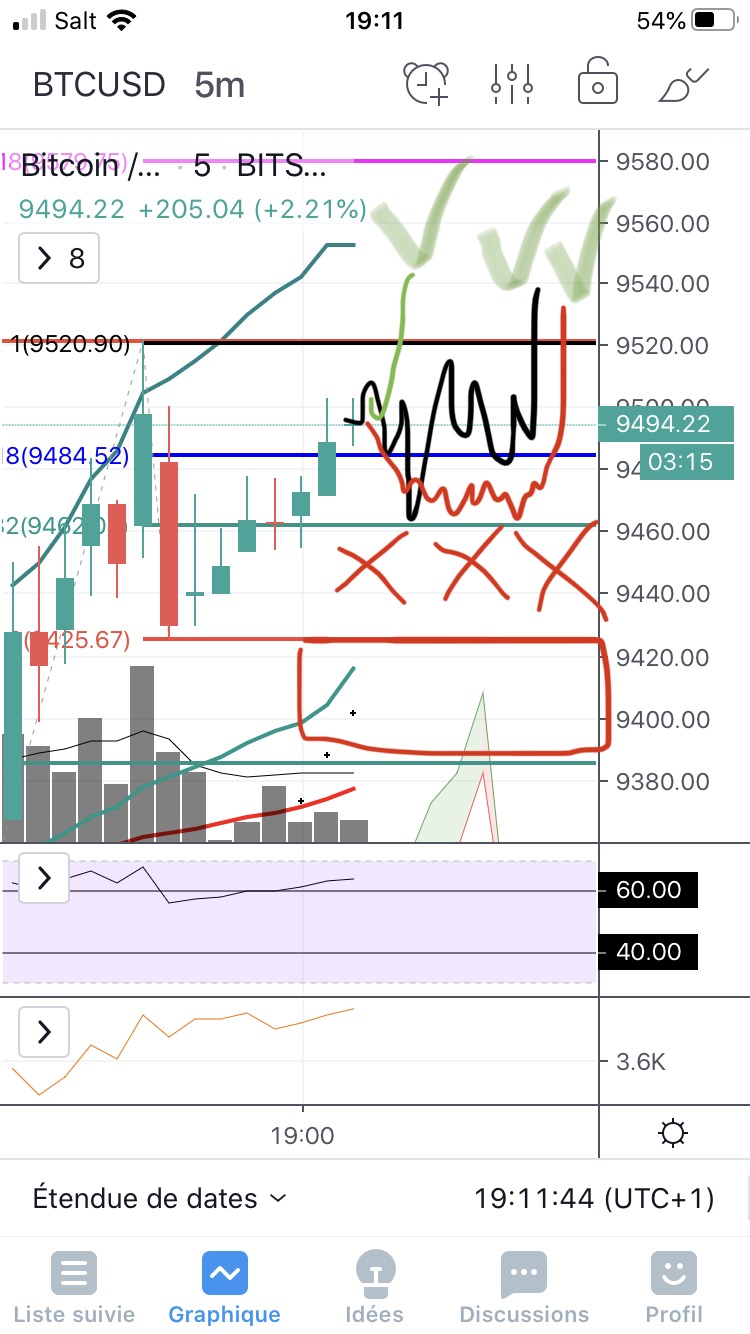
Task: Go to the Idées tab
Action: coord(374,1288)
